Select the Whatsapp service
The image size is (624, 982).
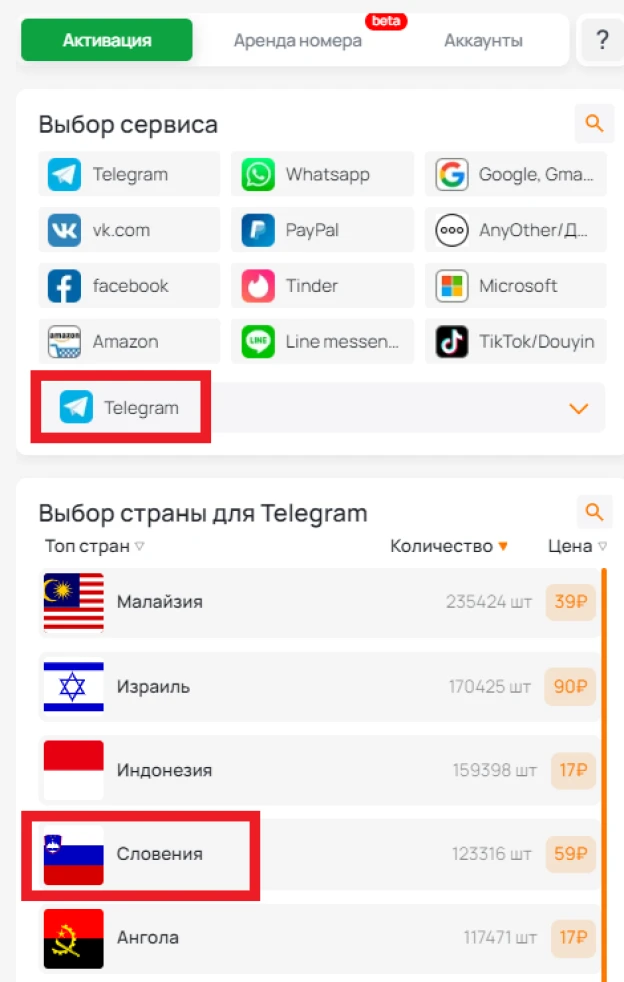coord(322,174)
